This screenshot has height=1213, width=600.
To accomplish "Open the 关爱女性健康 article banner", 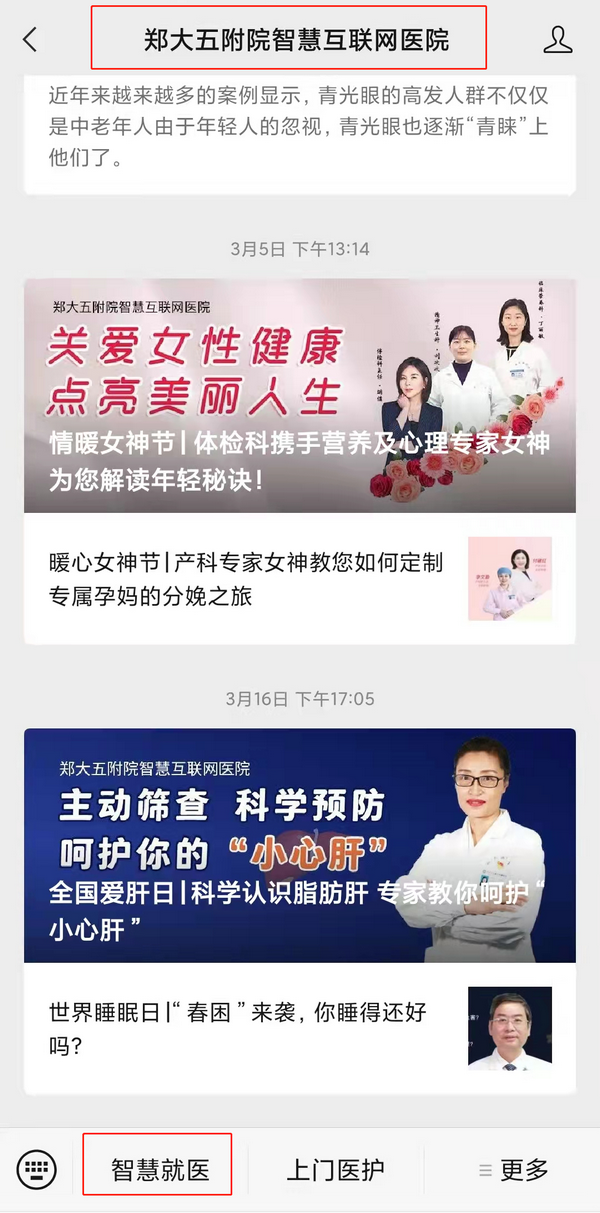I will coord(300,396).
